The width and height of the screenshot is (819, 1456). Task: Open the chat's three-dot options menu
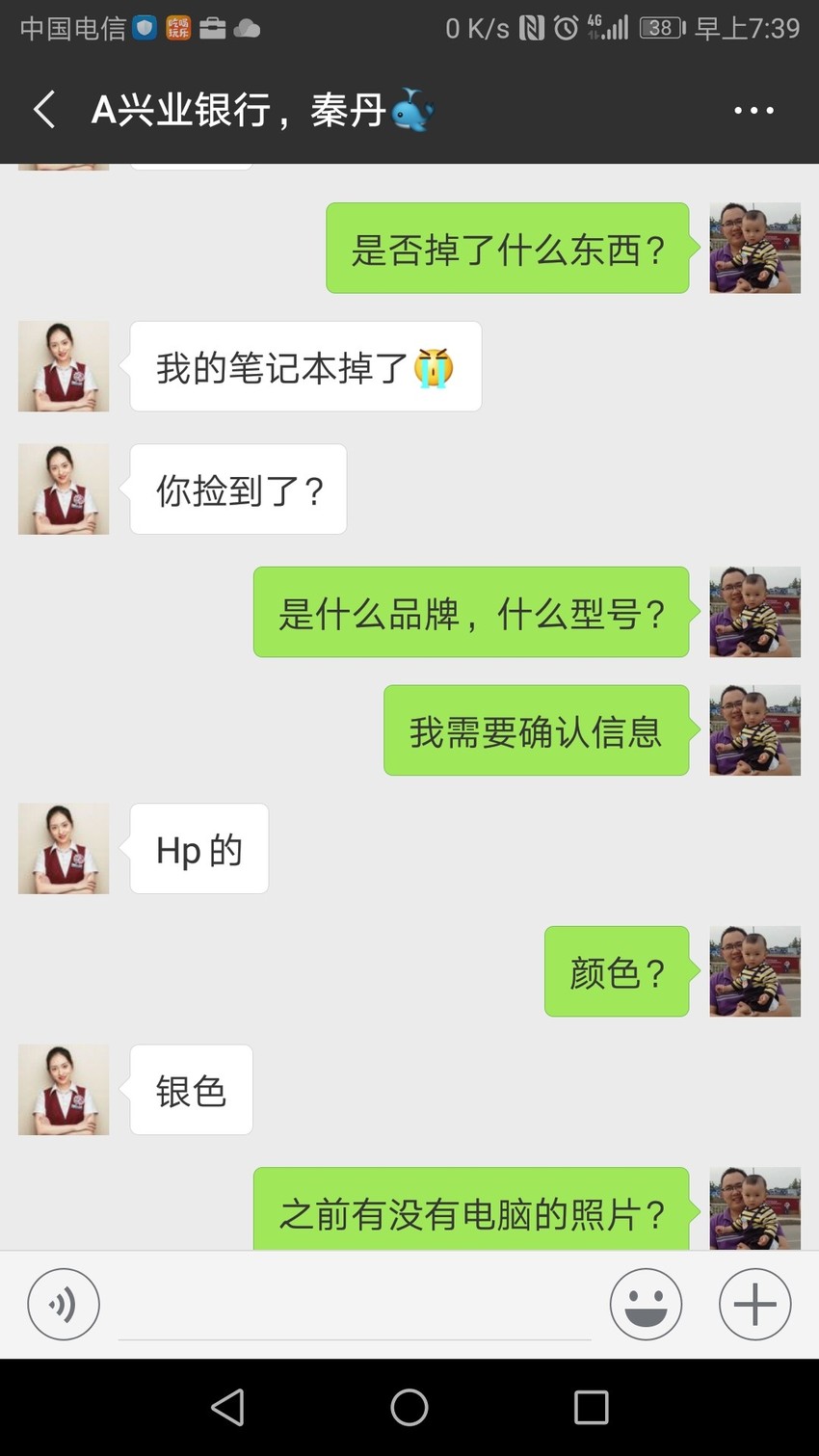pyautogui.click(x=753, y=110)
